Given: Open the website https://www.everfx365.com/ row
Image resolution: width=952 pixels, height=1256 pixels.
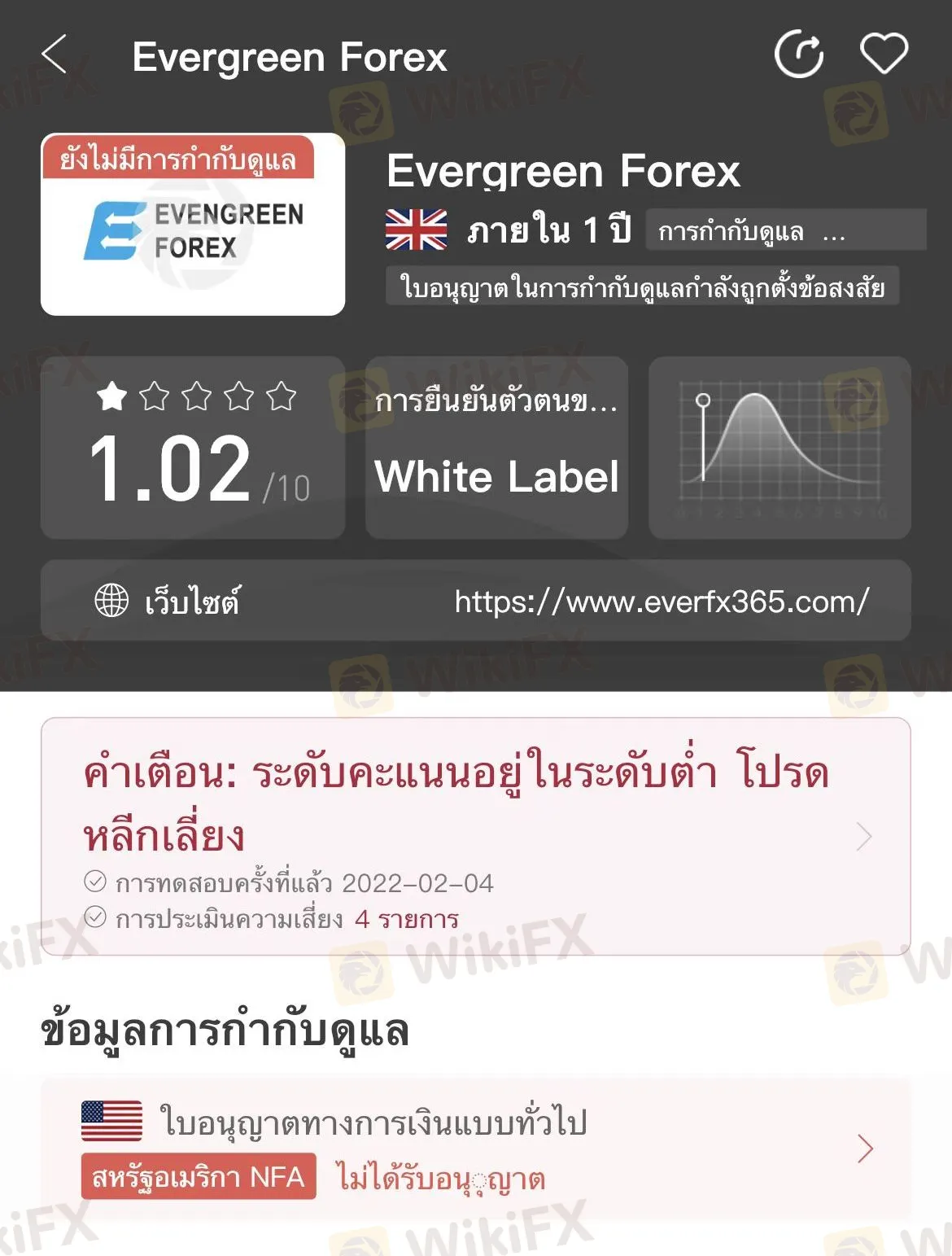Looking at the screenshot, I should [x=476, y=601].
